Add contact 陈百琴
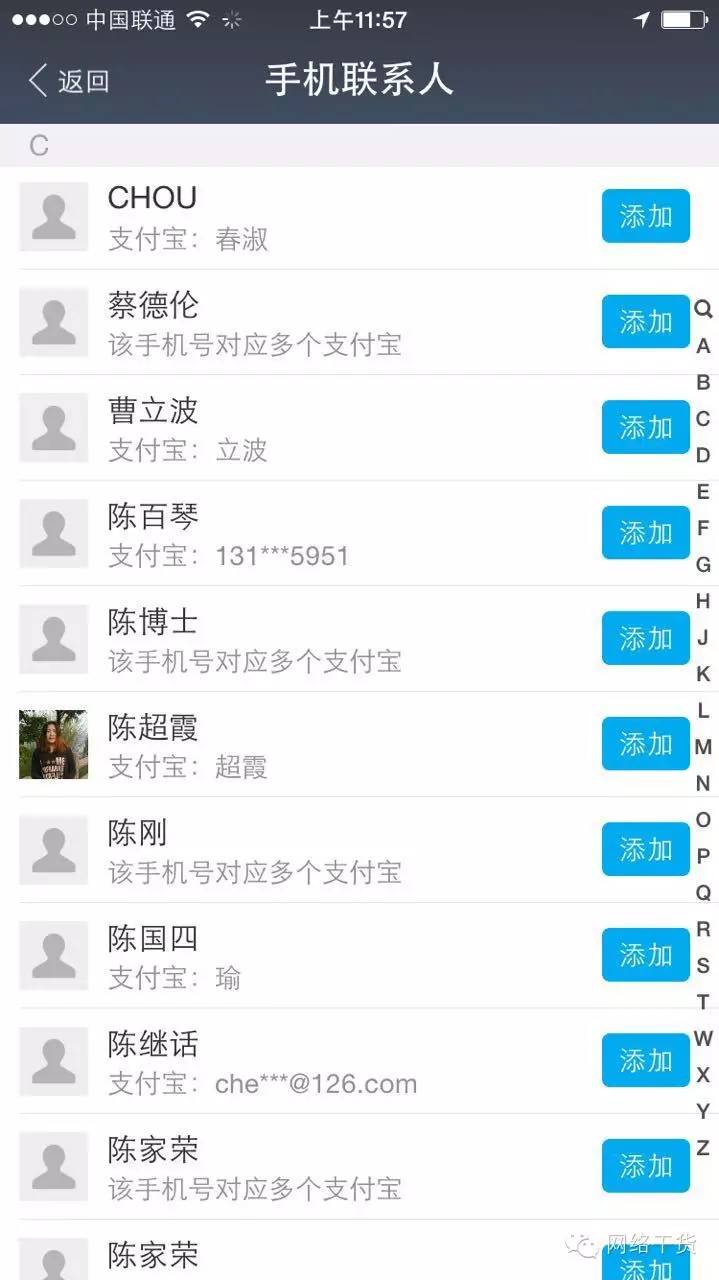The width and height of the screenshot is (719, 1280). pos(645,533)
